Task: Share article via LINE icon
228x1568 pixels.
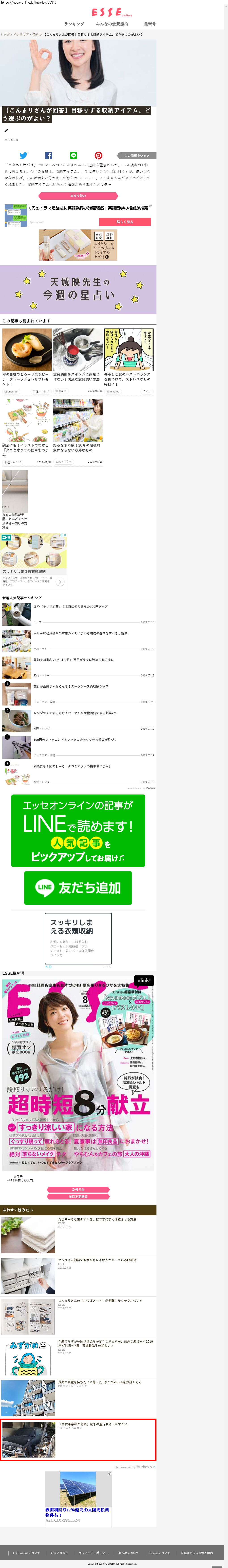Action: (74, 155)
